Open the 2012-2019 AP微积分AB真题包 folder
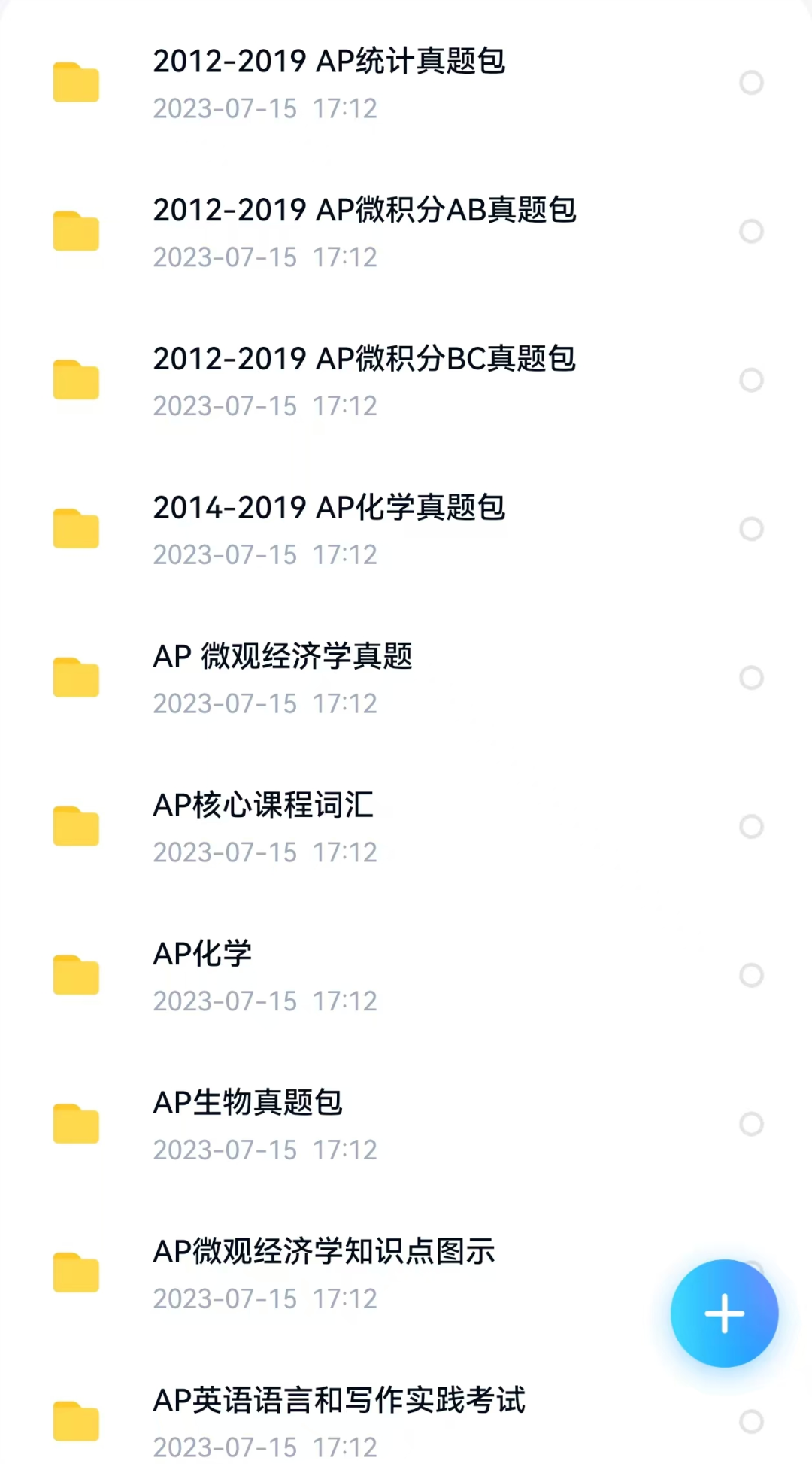Image resolution: width=812 pixels, height=1464 pixels. [364, 211]
